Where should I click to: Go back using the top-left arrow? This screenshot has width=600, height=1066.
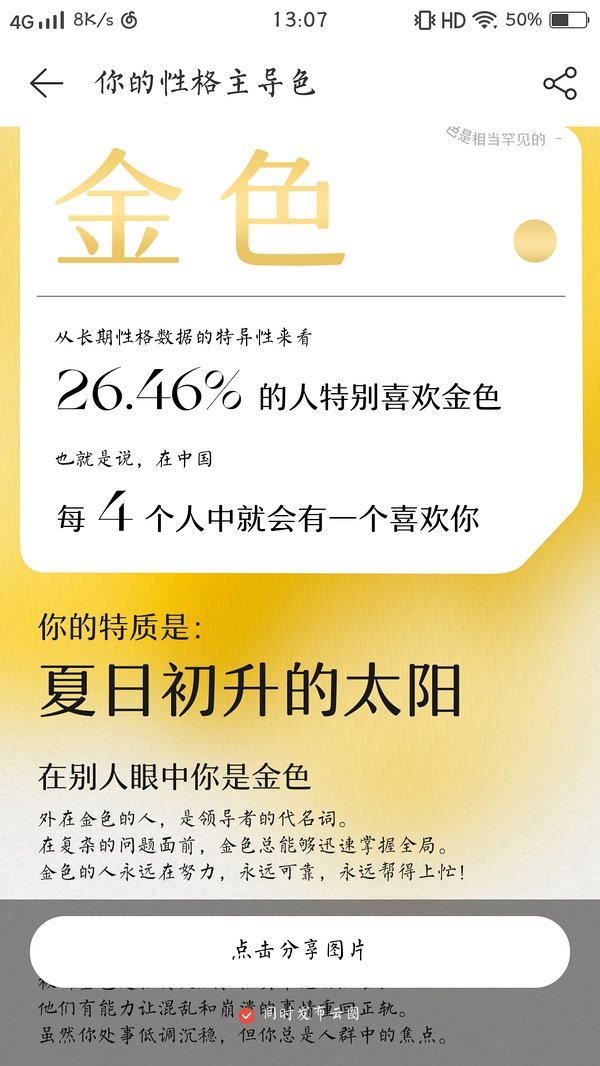(46, 84)
